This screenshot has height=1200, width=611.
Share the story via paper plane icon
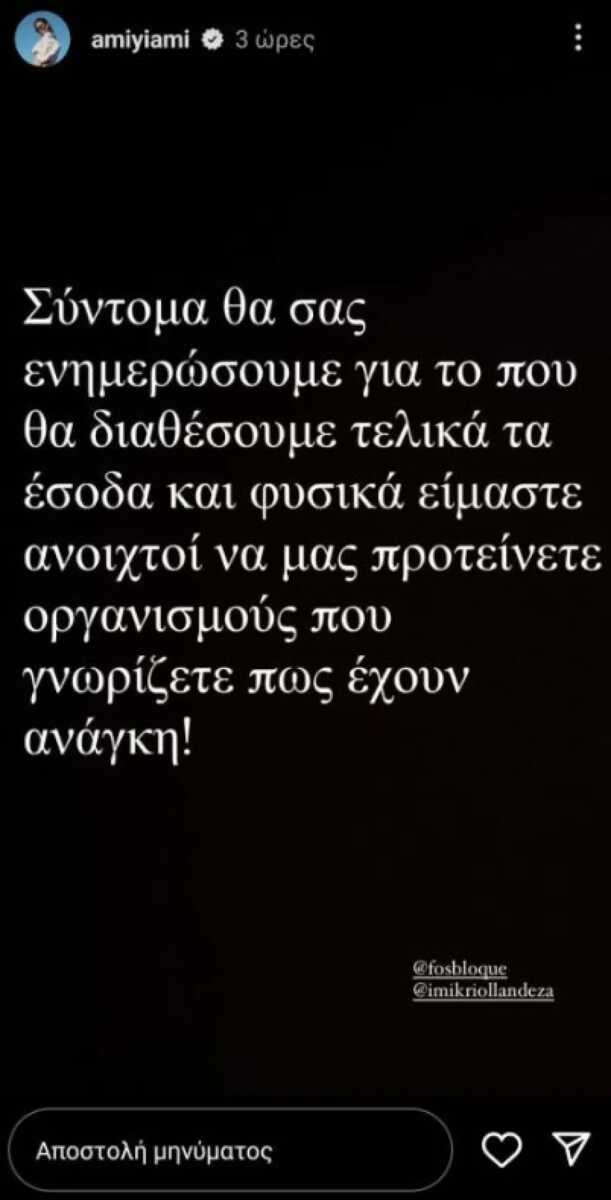tap(567, 1150)
